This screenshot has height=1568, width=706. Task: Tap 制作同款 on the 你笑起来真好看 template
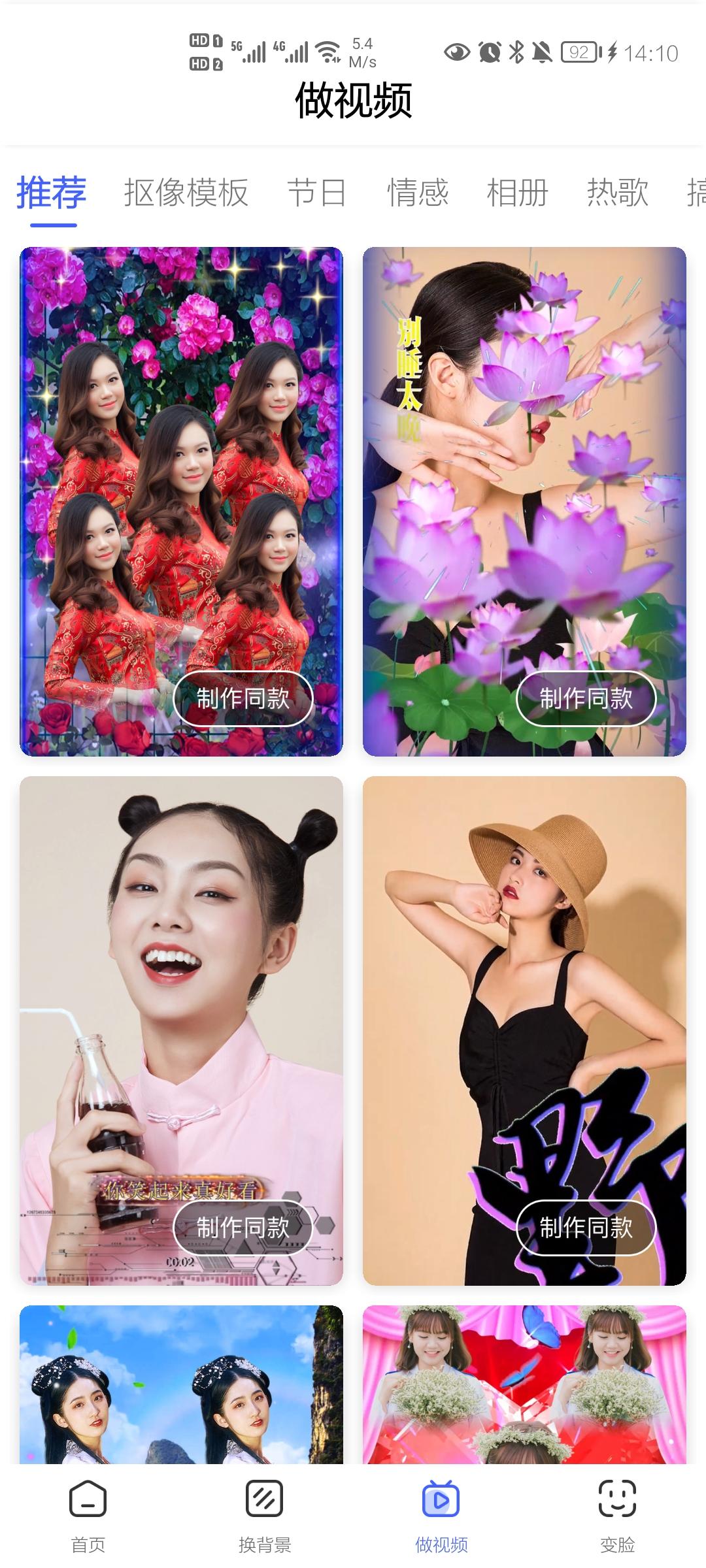(243, 1228)
